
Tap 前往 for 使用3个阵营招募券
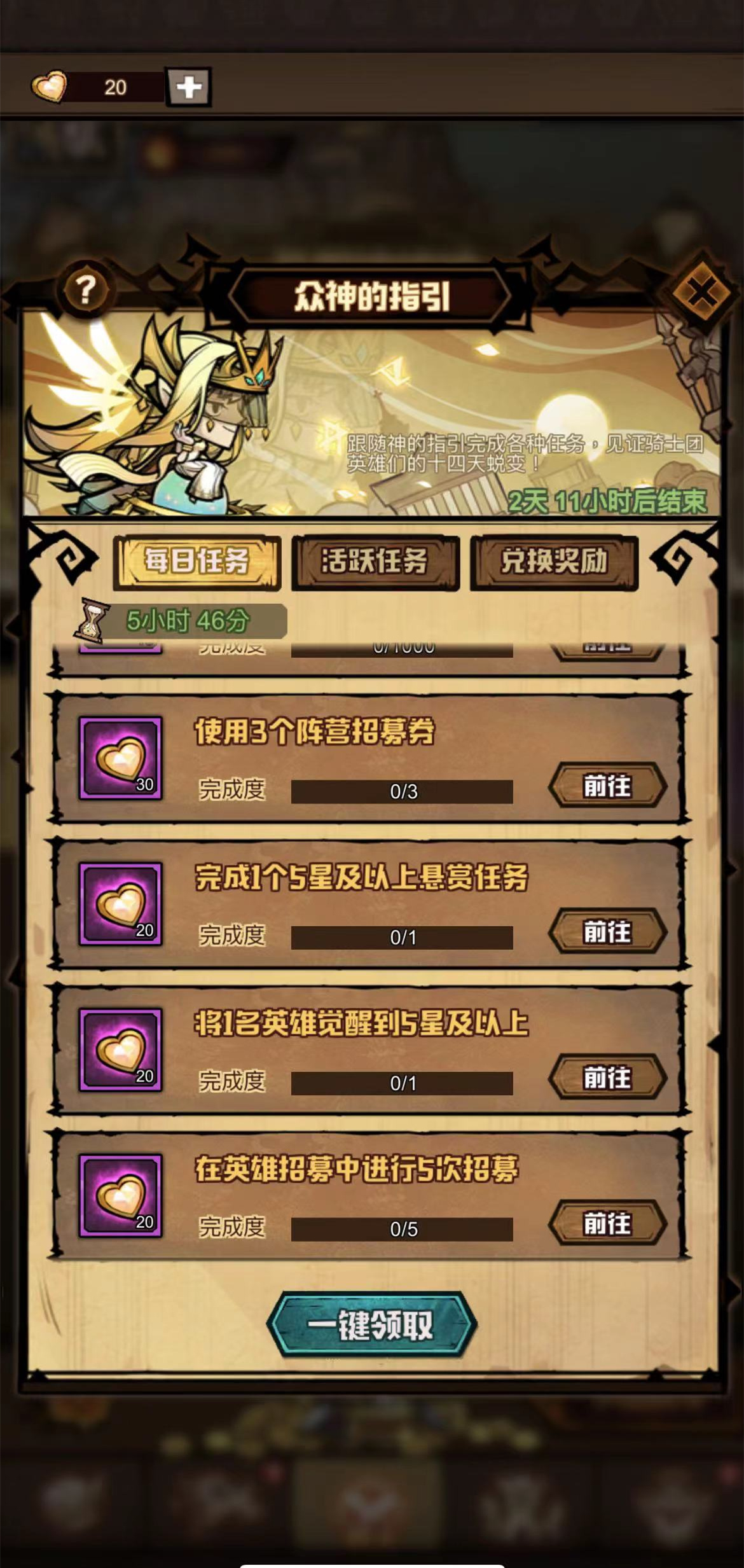(x=607, y=786)
